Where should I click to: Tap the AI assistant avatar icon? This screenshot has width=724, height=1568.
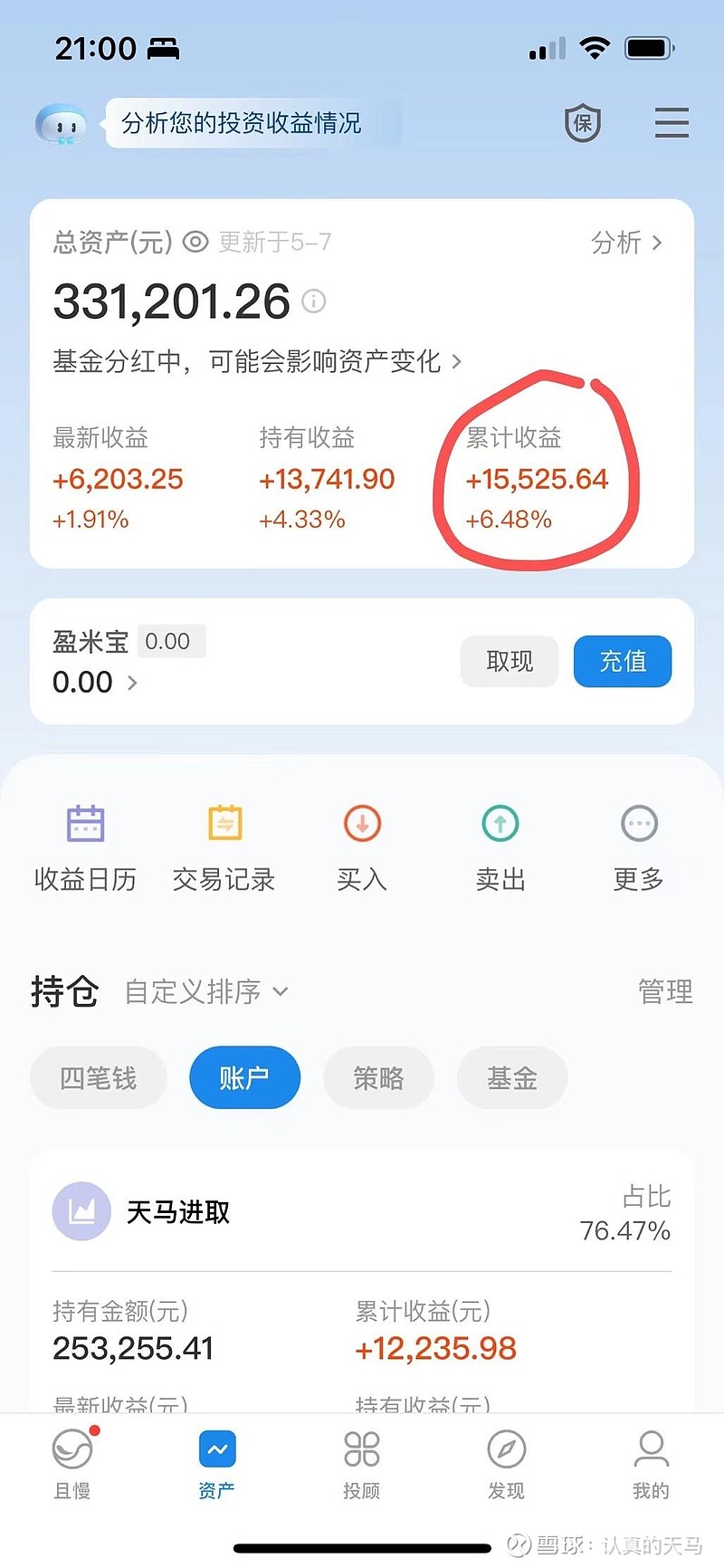tap(60, 123)
